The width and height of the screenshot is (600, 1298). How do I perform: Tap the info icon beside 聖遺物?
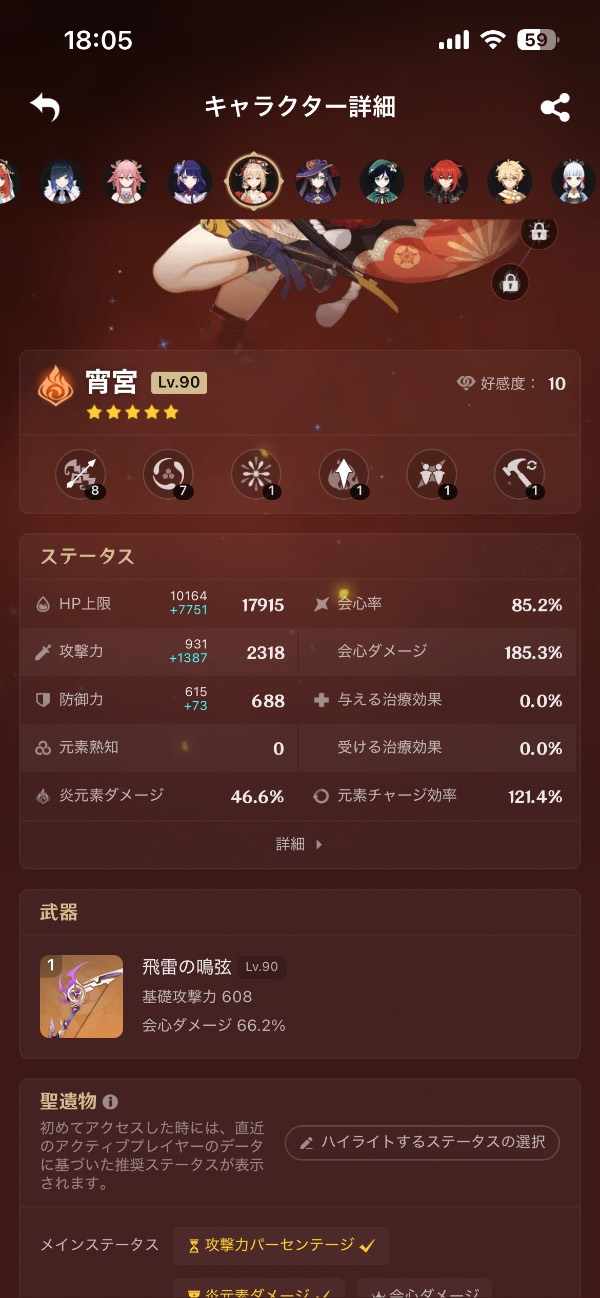click(110, 1102)
